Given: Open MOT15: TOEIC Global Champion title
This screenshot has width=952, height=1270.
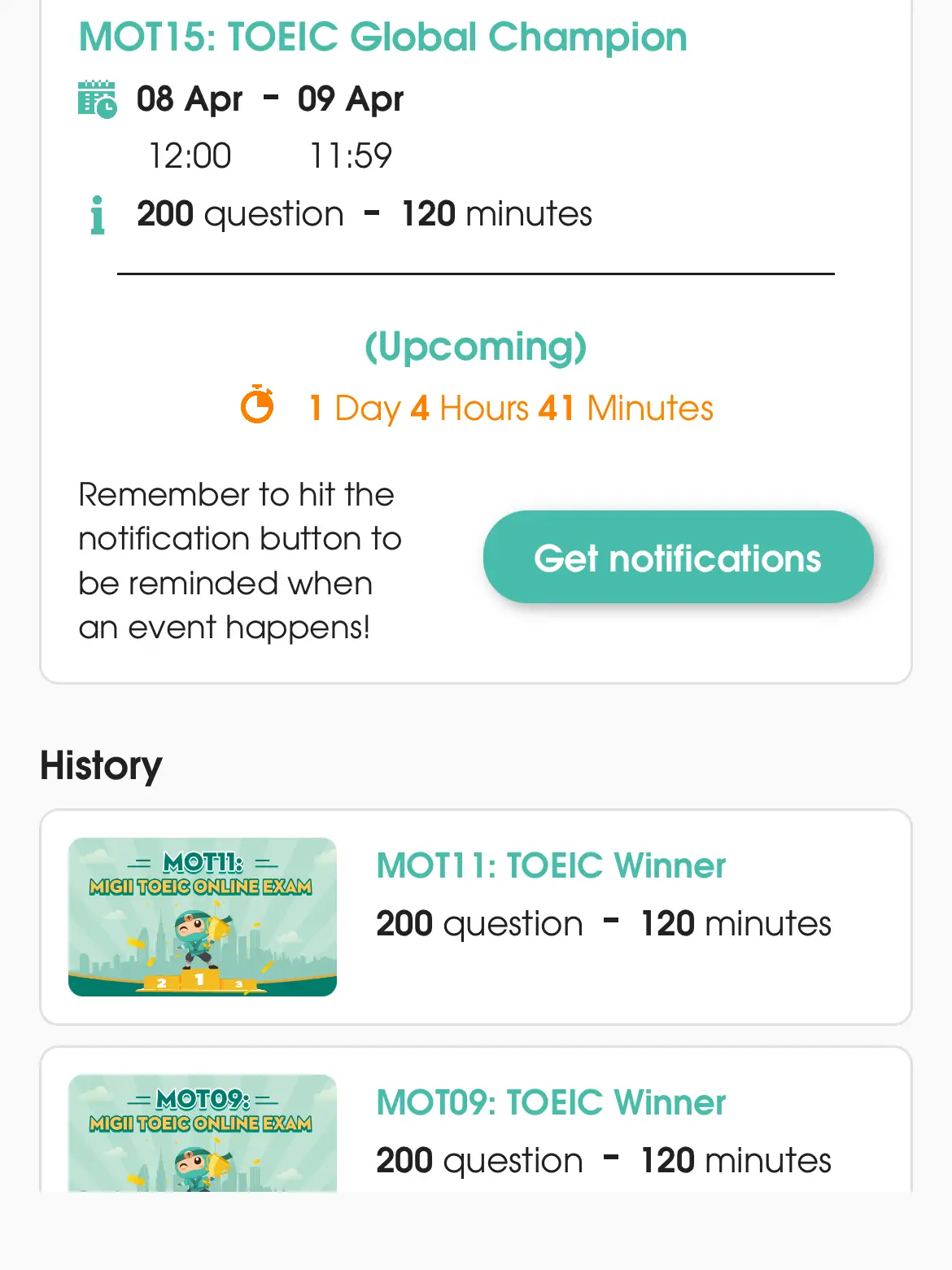Looking at the screenshot, I should tap(381, 37).
